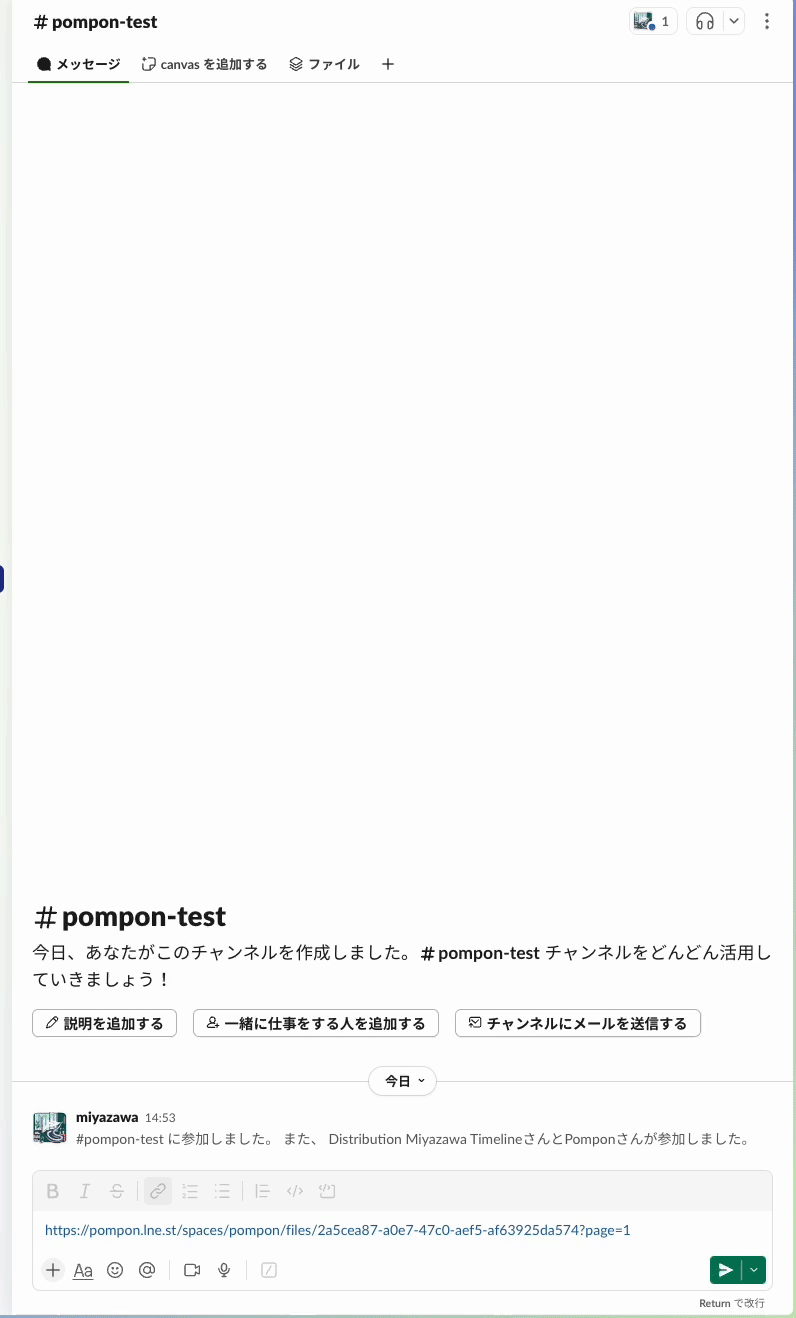Open the channel overflow menu
This screenshot has width=796, height=1318.
(x=767, y=21)
